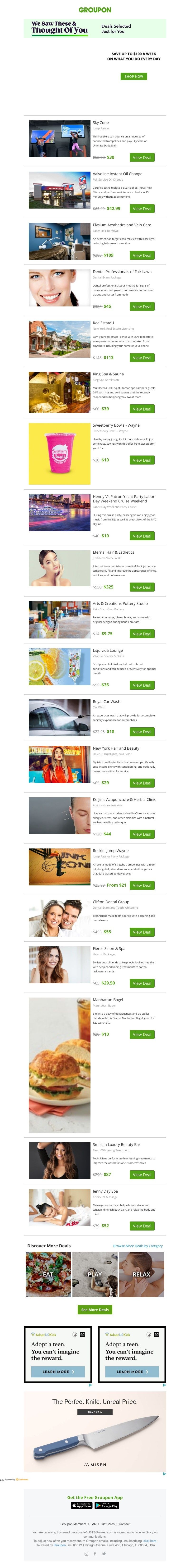Open the EAT category tile
The image size is (190, 1568).
[x=48, y=1275]
